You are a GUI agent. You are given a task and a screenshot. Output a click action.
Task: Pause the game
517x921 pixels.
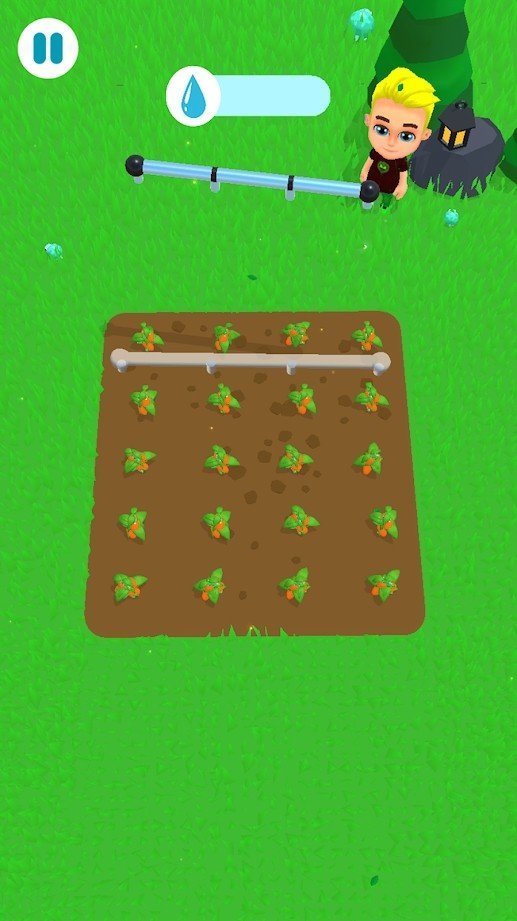tap(48, 48)
